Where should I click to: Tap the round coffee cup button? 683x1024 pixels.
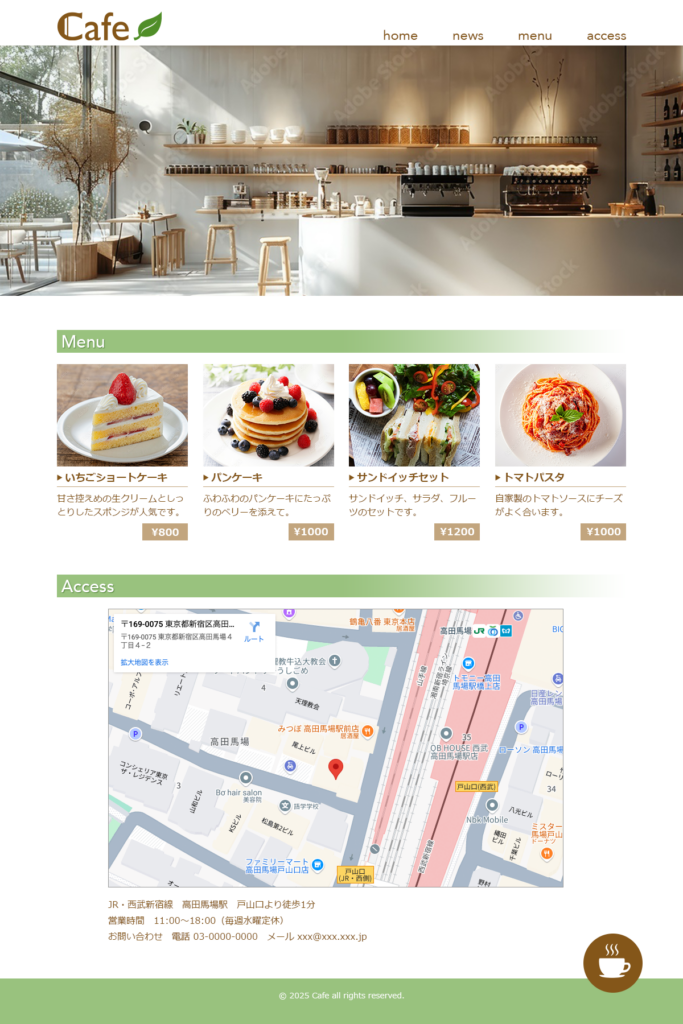(612, 963)
